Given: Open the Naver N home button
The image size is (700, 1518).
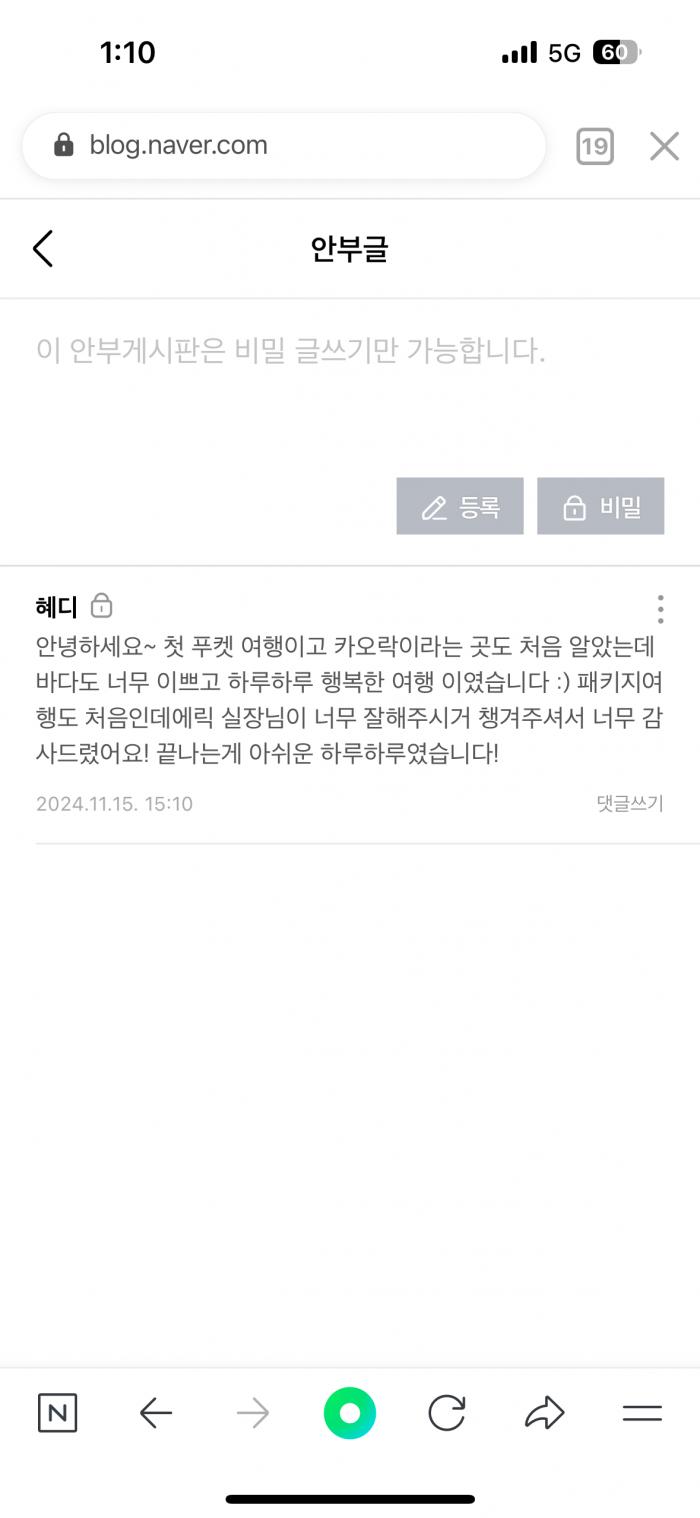Looking at the screenshot, I should 57,1413.
